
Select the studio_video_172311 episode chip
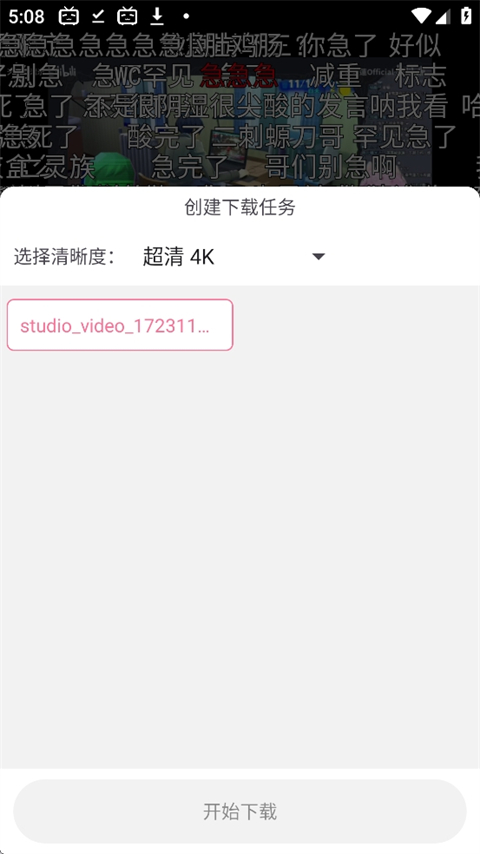pos(120,325)
